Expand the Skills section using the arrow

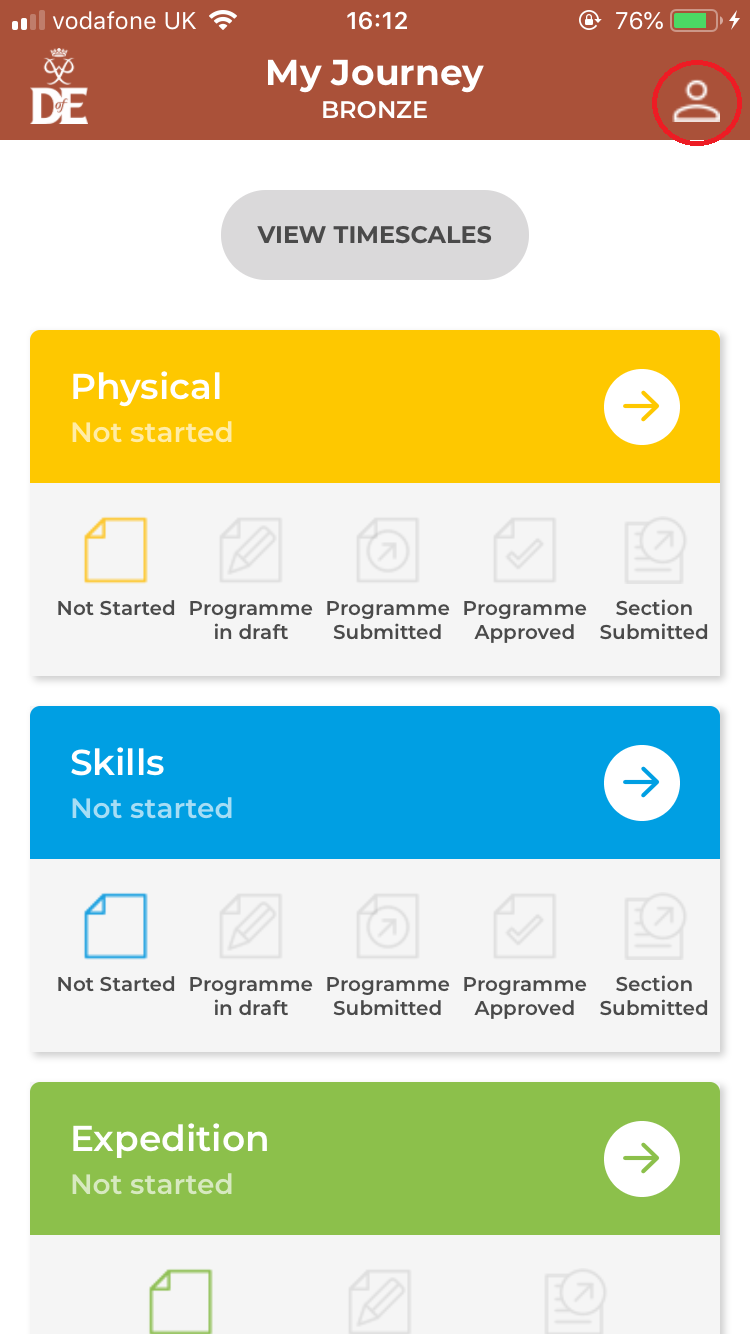[641, 783]
